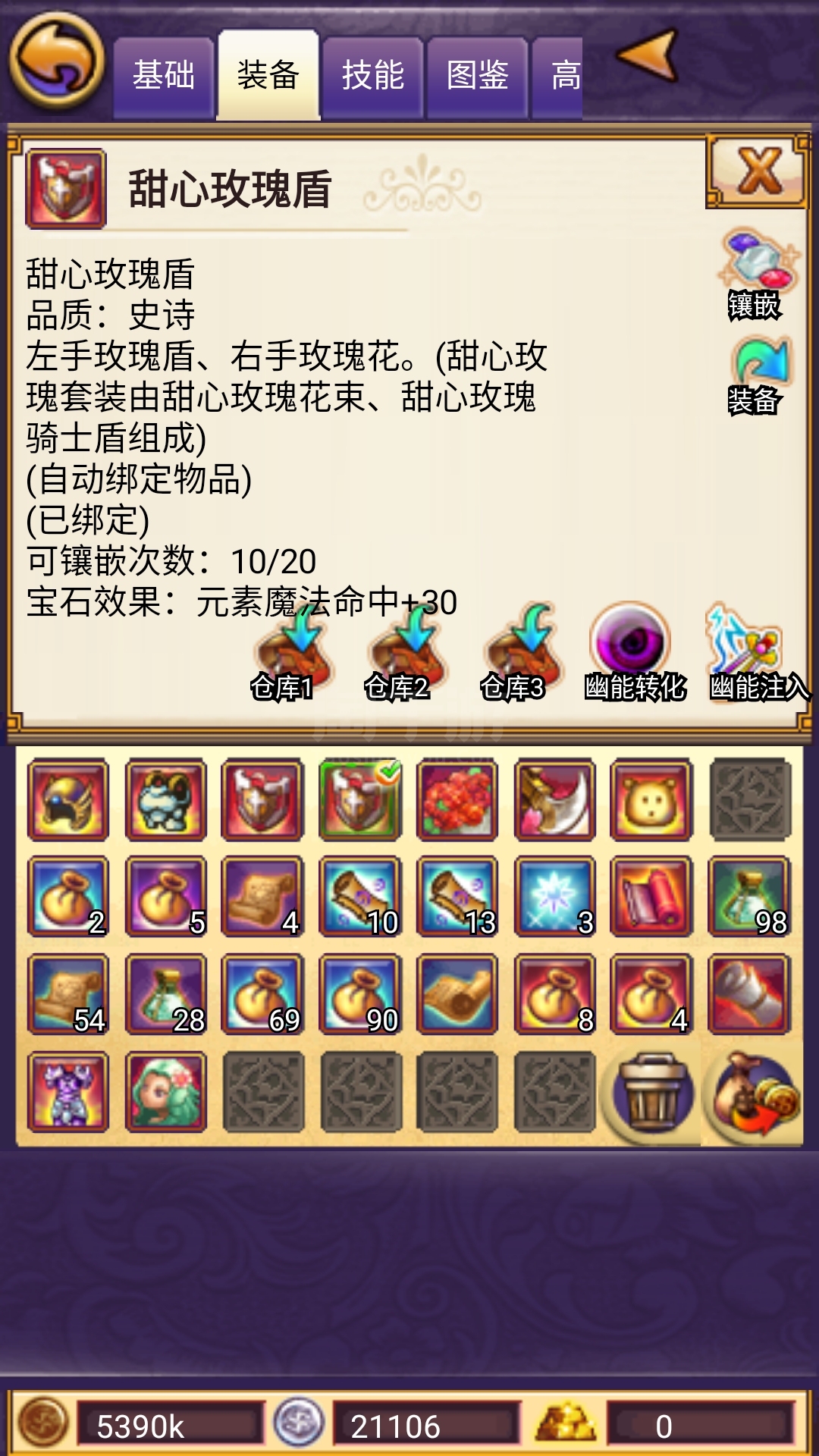Tap the 幽能转化 button

click(634, 654)
